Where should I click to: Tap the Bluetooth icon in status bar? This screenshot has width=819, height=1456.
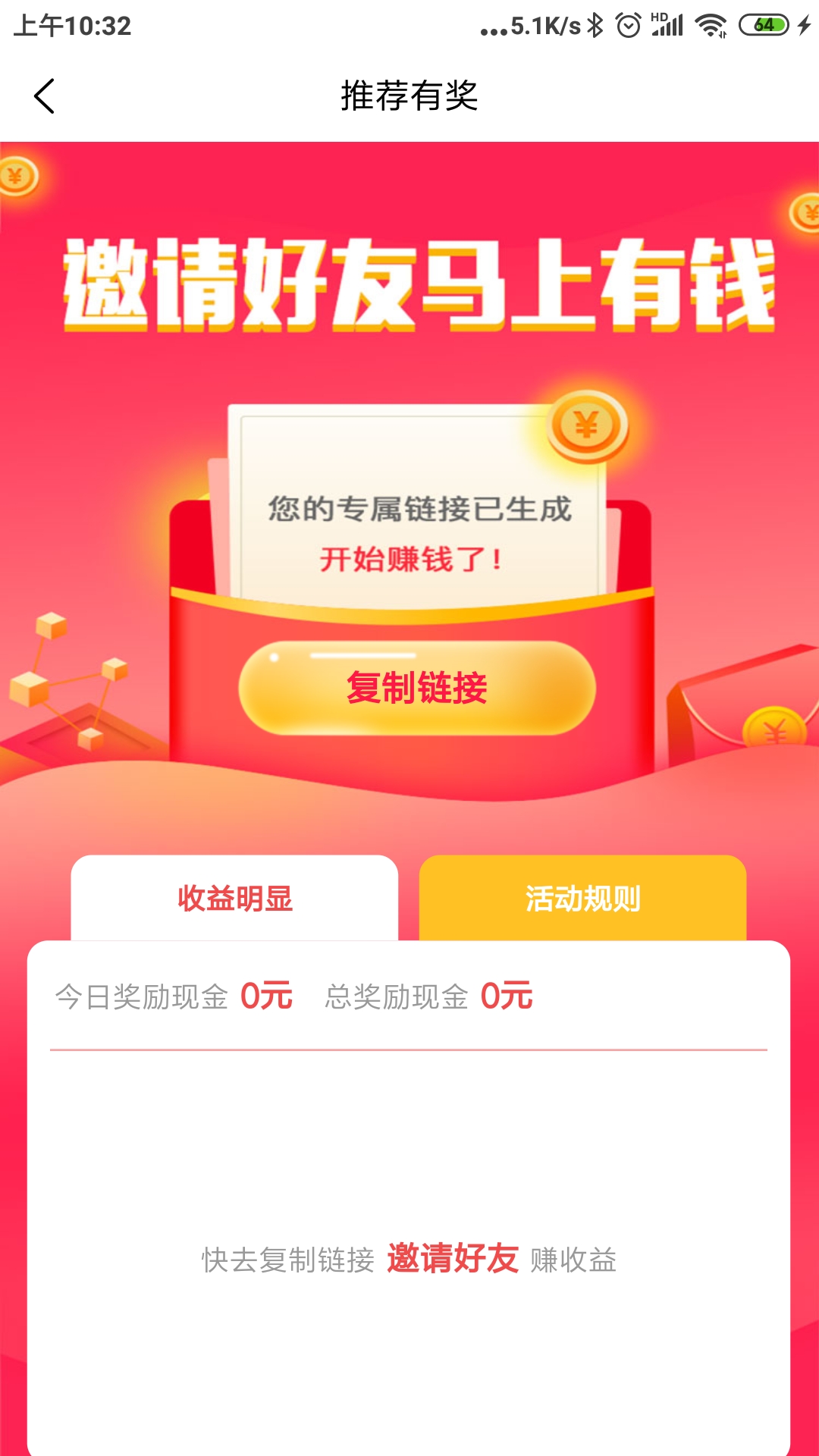[x=596, y=24]
